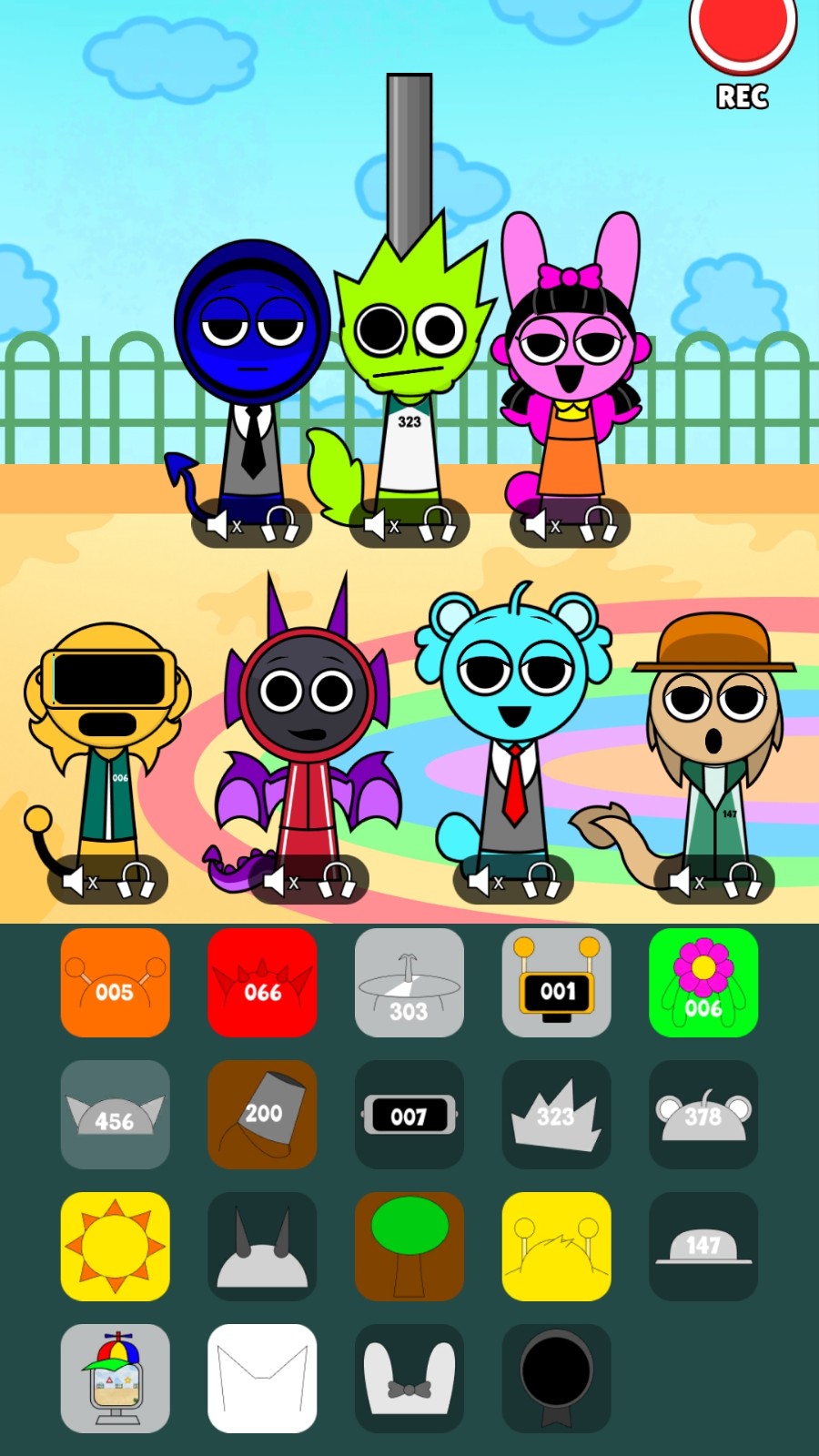This screenshot has width=819, height=1456.
Task: Choose the gray 303 sound icon
Action: [409, 983]
